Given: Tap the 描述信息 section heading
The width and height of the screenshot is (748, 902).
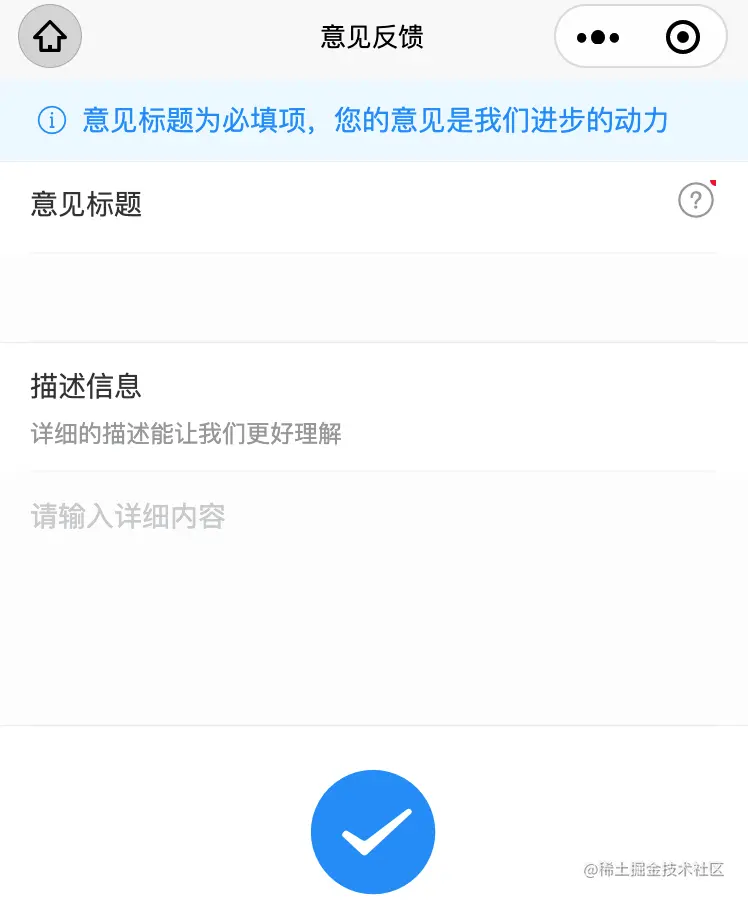Looking at the screenshot, I should (x=84, y=386).
